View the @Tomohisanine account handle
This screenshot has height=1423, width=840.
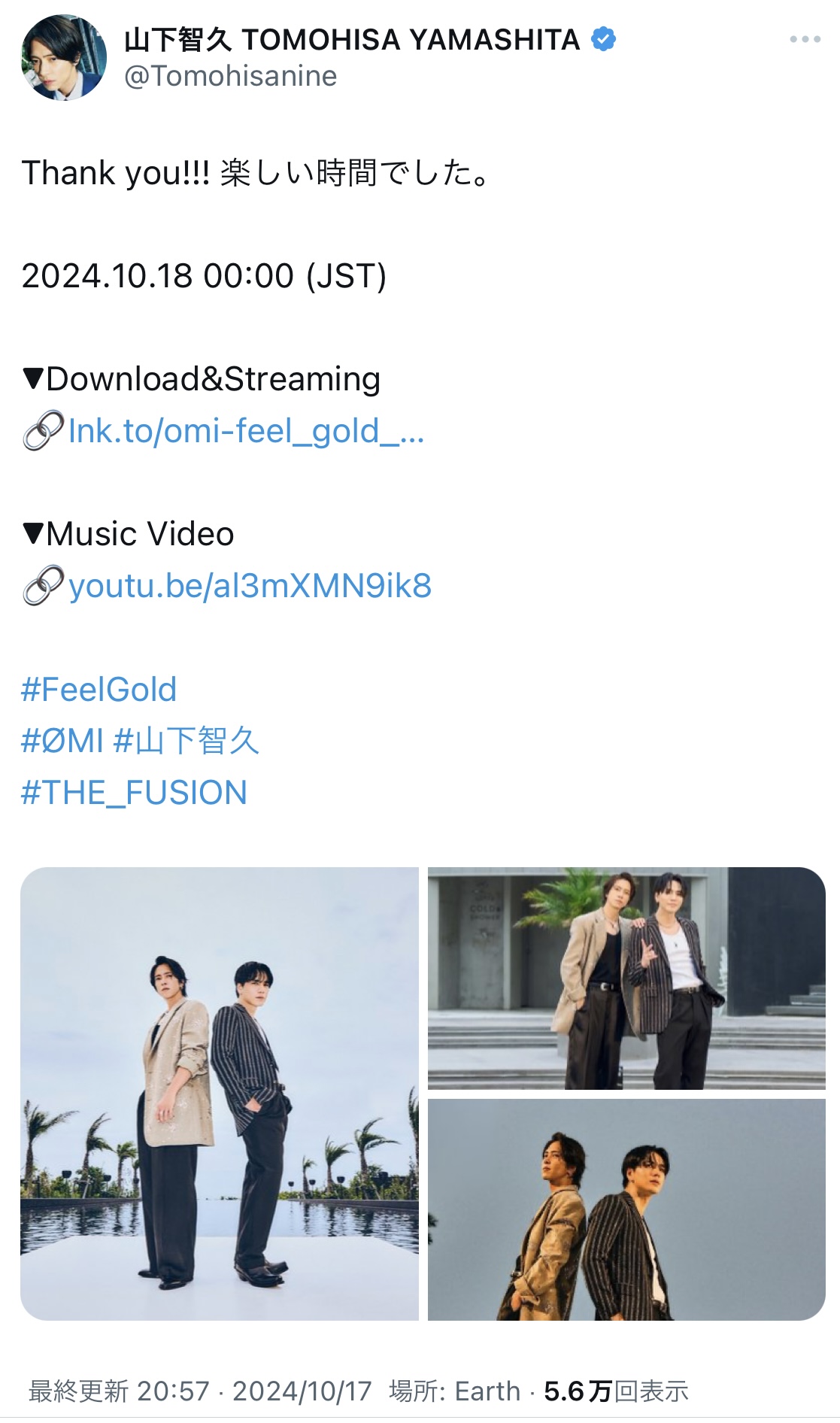[231, 77]
